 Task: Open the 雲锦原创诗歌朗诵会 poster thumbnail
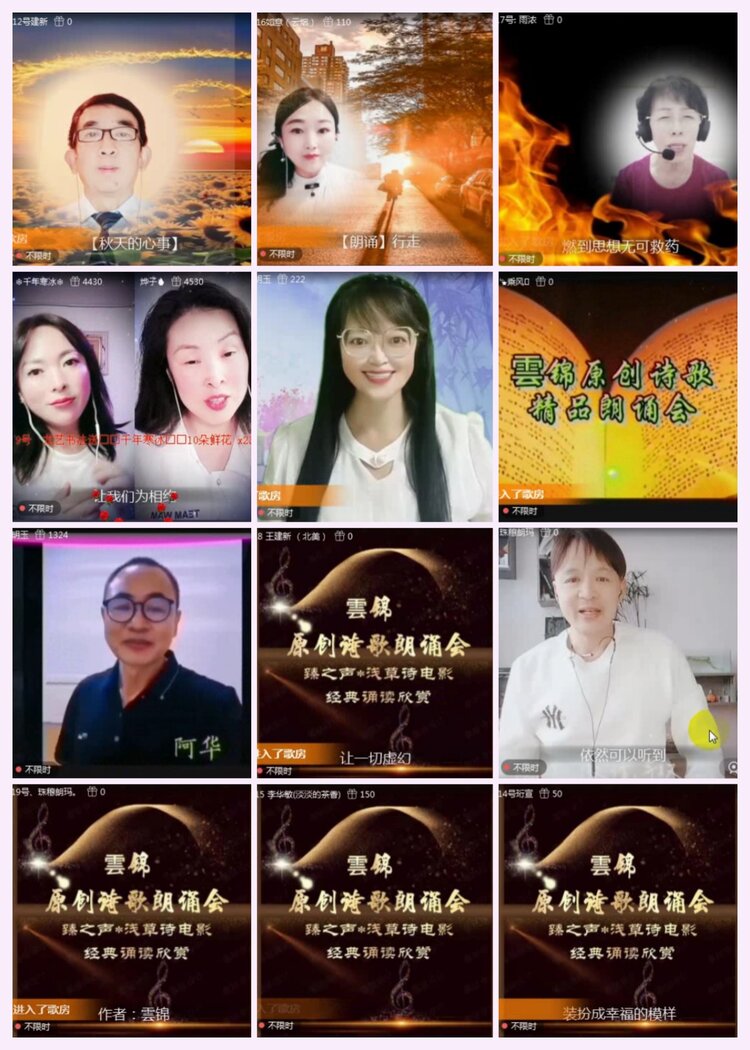[x=620, y=395]
